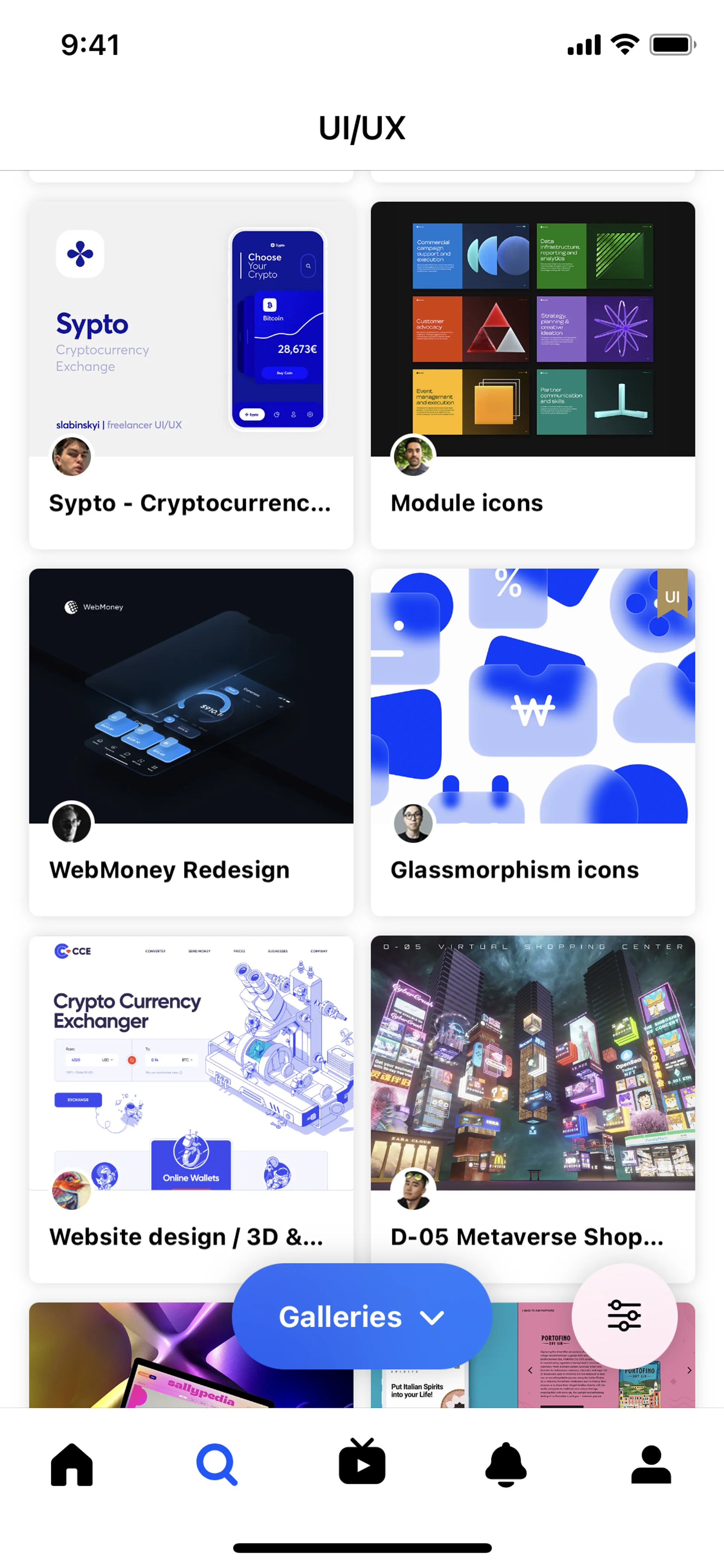Image resolution: width=724 pixels, height=1568 pixels.
Task: Switch to the Profile tab
Action: click(651, 1465)
